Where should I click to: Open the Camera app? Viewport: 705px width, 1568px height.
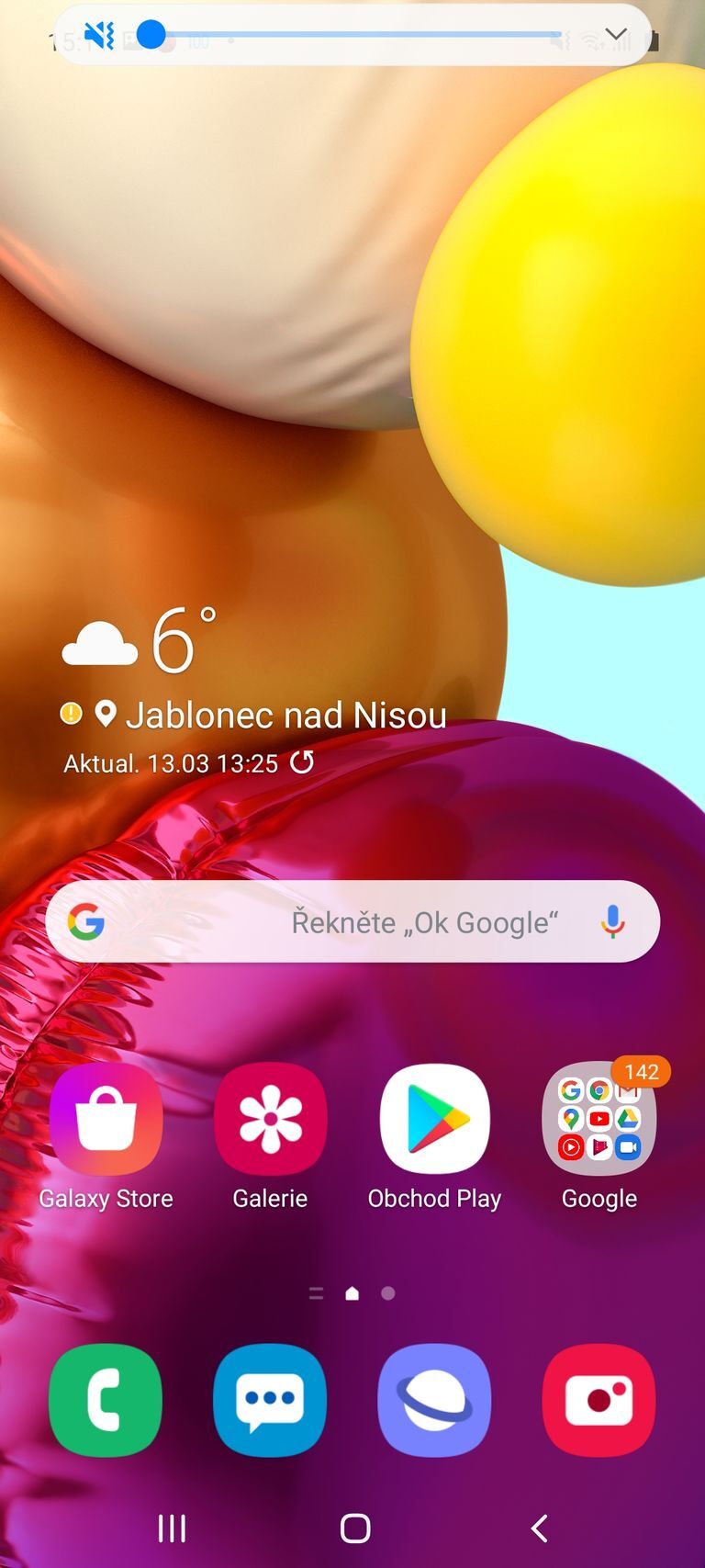point(599,1401)
